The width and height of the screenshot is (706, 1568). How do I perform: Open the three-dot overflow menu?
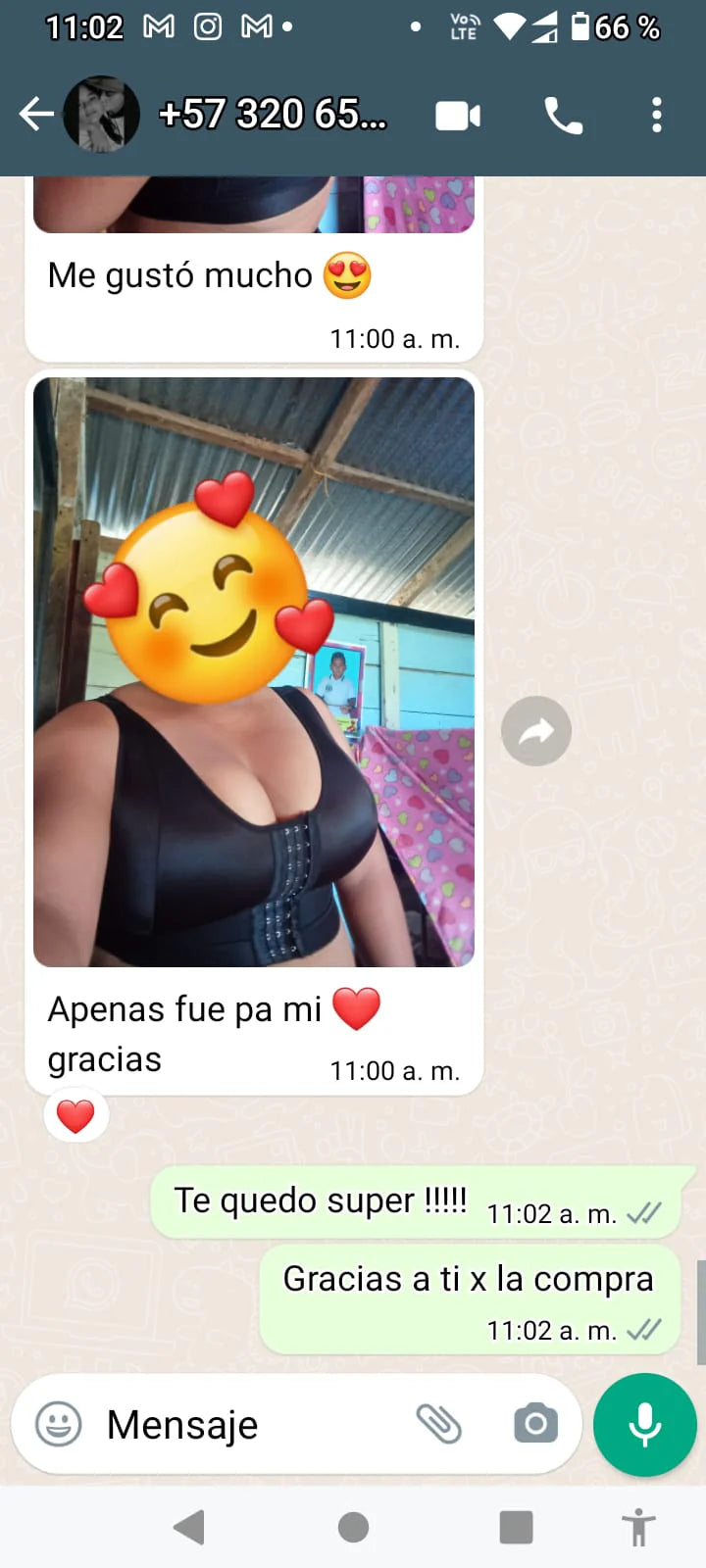point(656,116)
